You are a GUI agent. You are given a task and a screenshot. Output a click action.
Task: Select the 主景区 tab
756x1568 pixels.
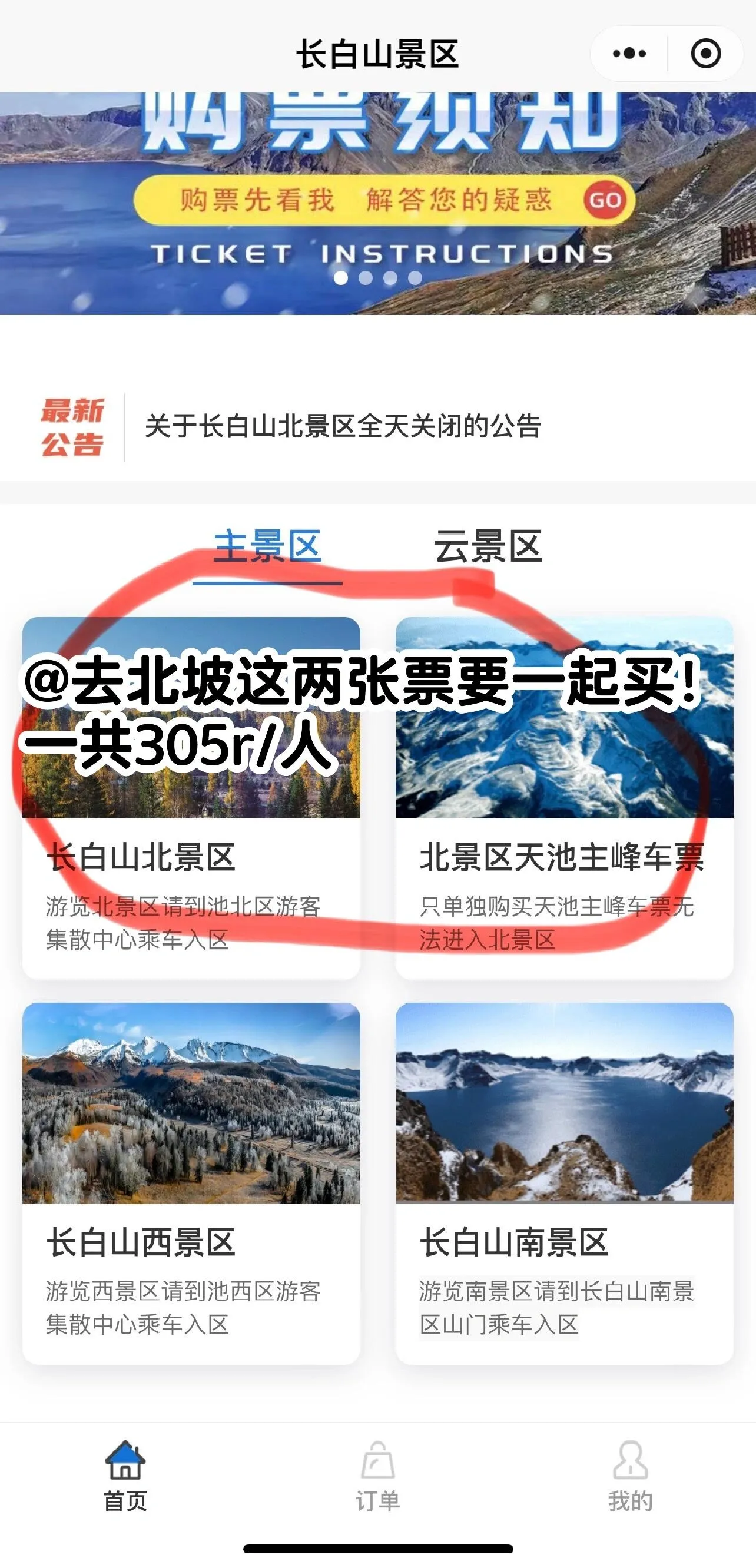tap(267, 546)
